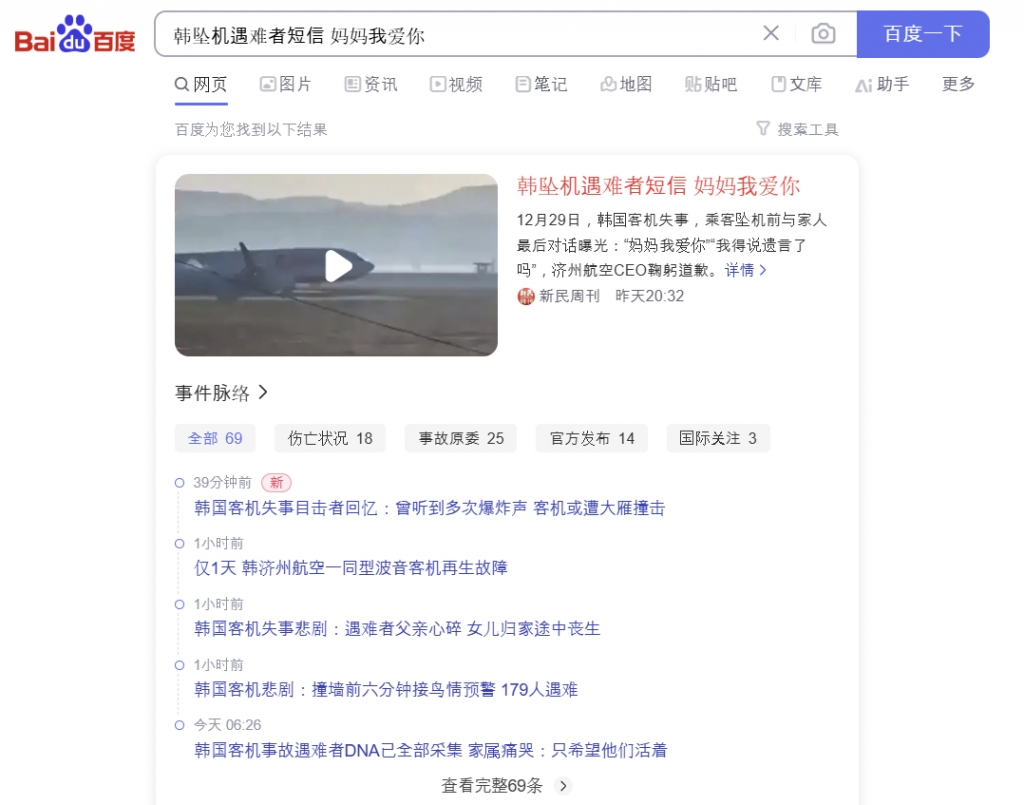Open the 详情 link in the summary
Screen dimensions: 1024x805
tap(745, 270)
